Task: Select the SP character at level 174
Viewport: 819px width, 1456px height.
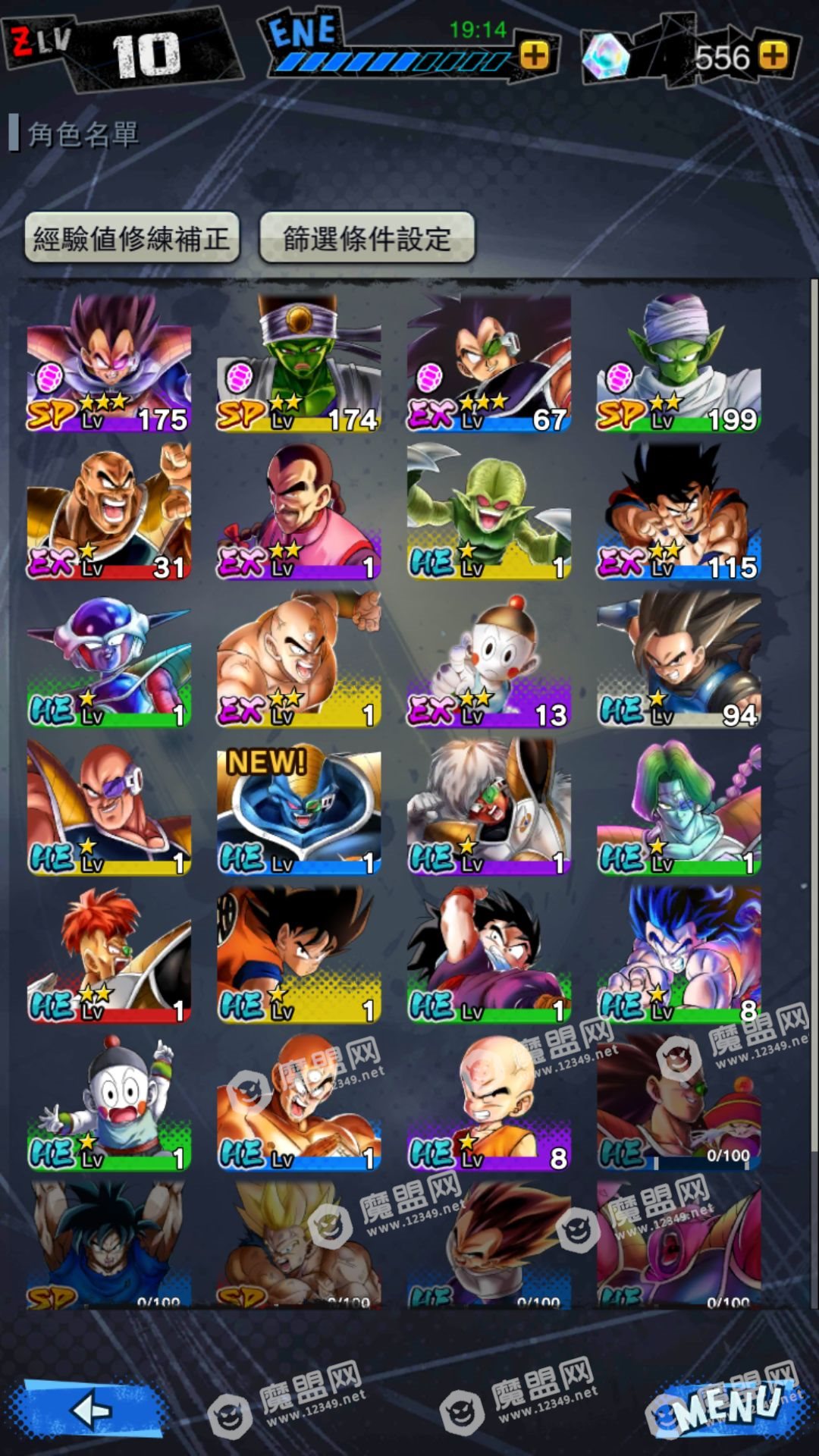Action: click(299, 364)
